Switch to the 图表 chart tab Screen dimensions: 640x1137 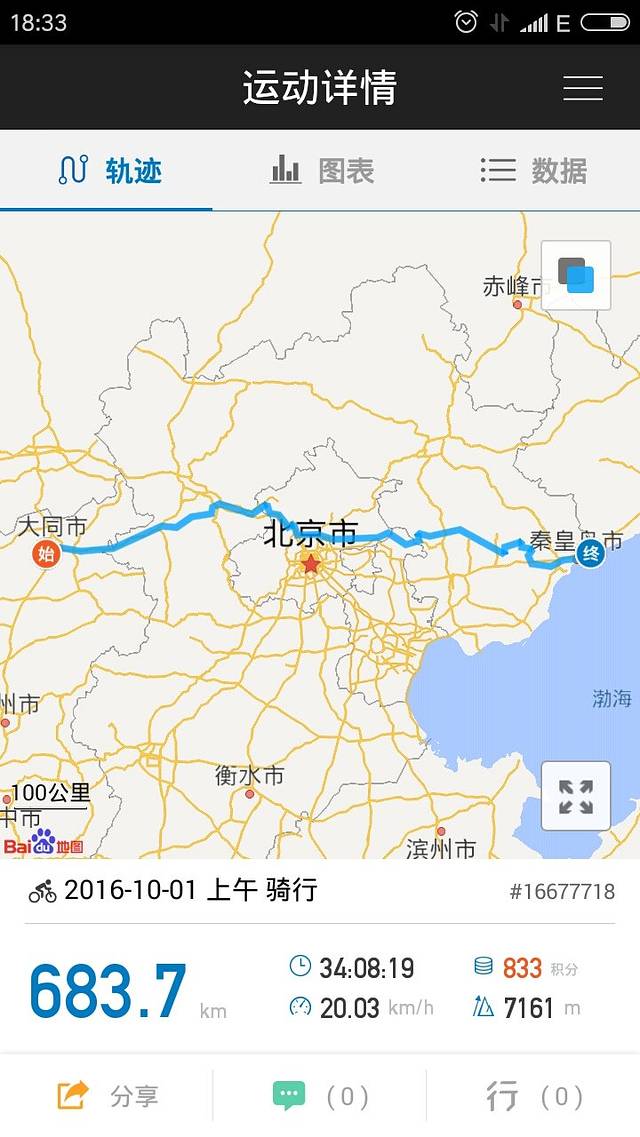(x=321, y=171)
